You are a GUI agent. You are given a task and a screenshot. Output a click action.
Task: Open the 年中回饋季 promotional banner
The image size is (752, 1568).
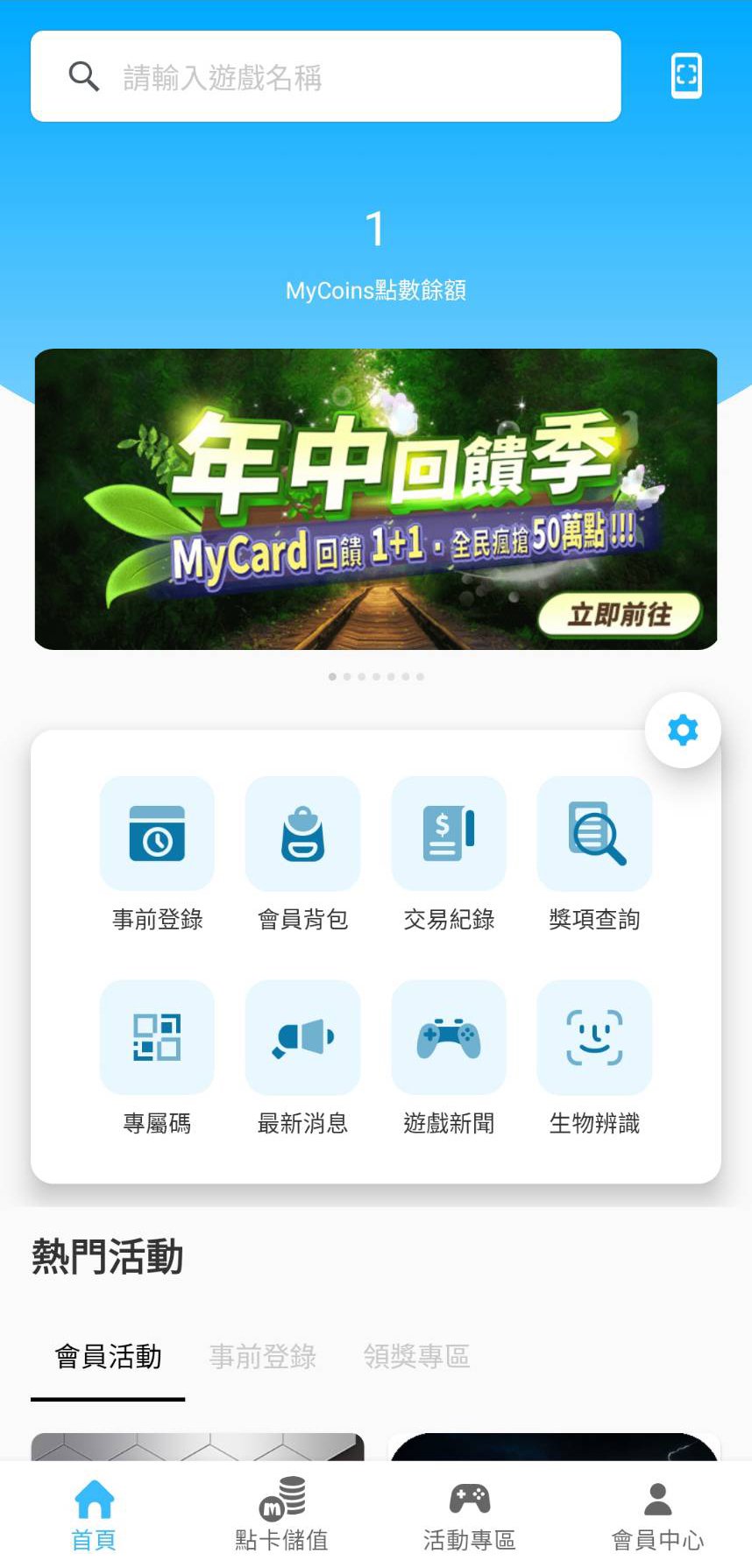(x=375, y=499)
